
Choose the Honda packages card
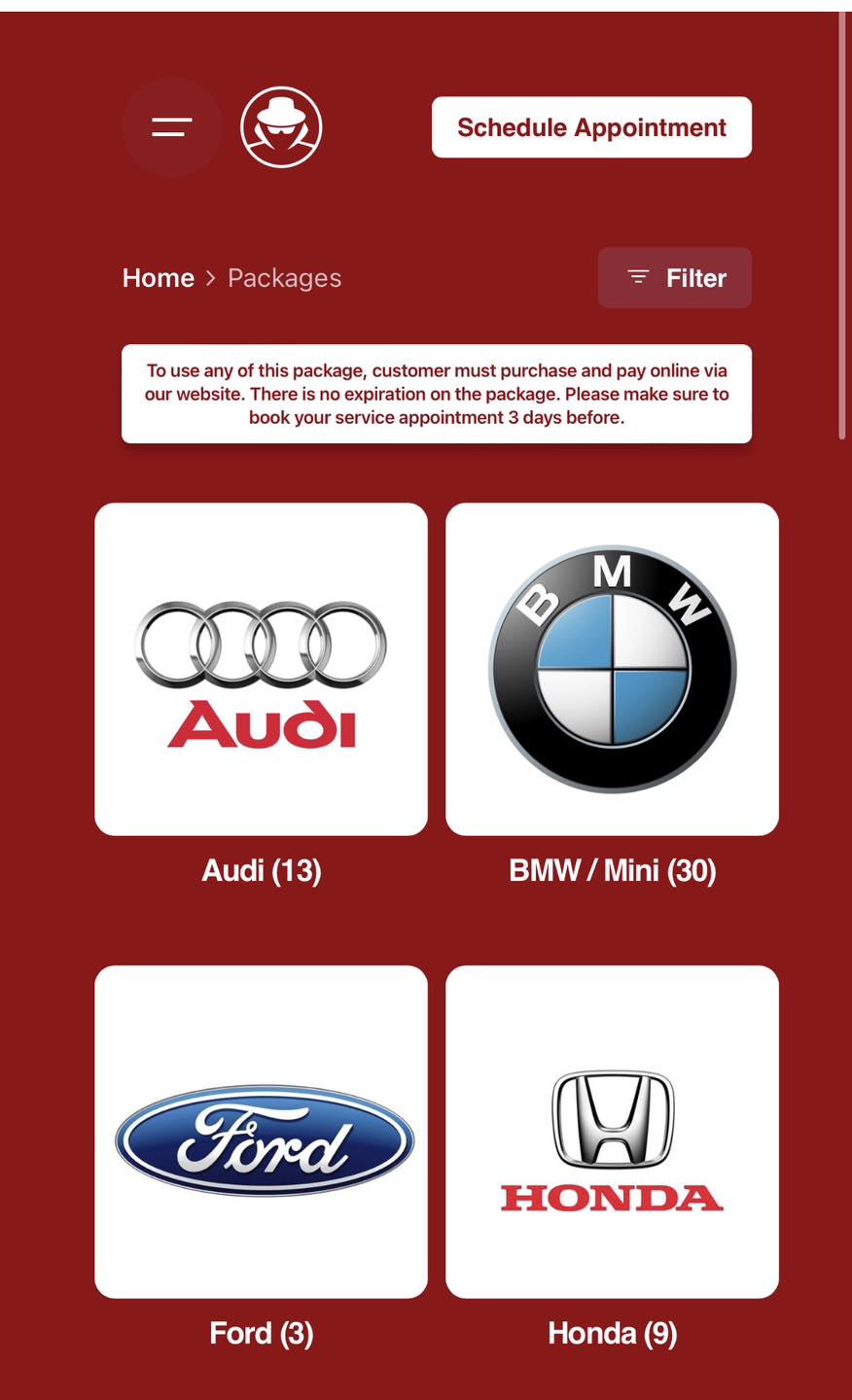(x=612, y=1132)
